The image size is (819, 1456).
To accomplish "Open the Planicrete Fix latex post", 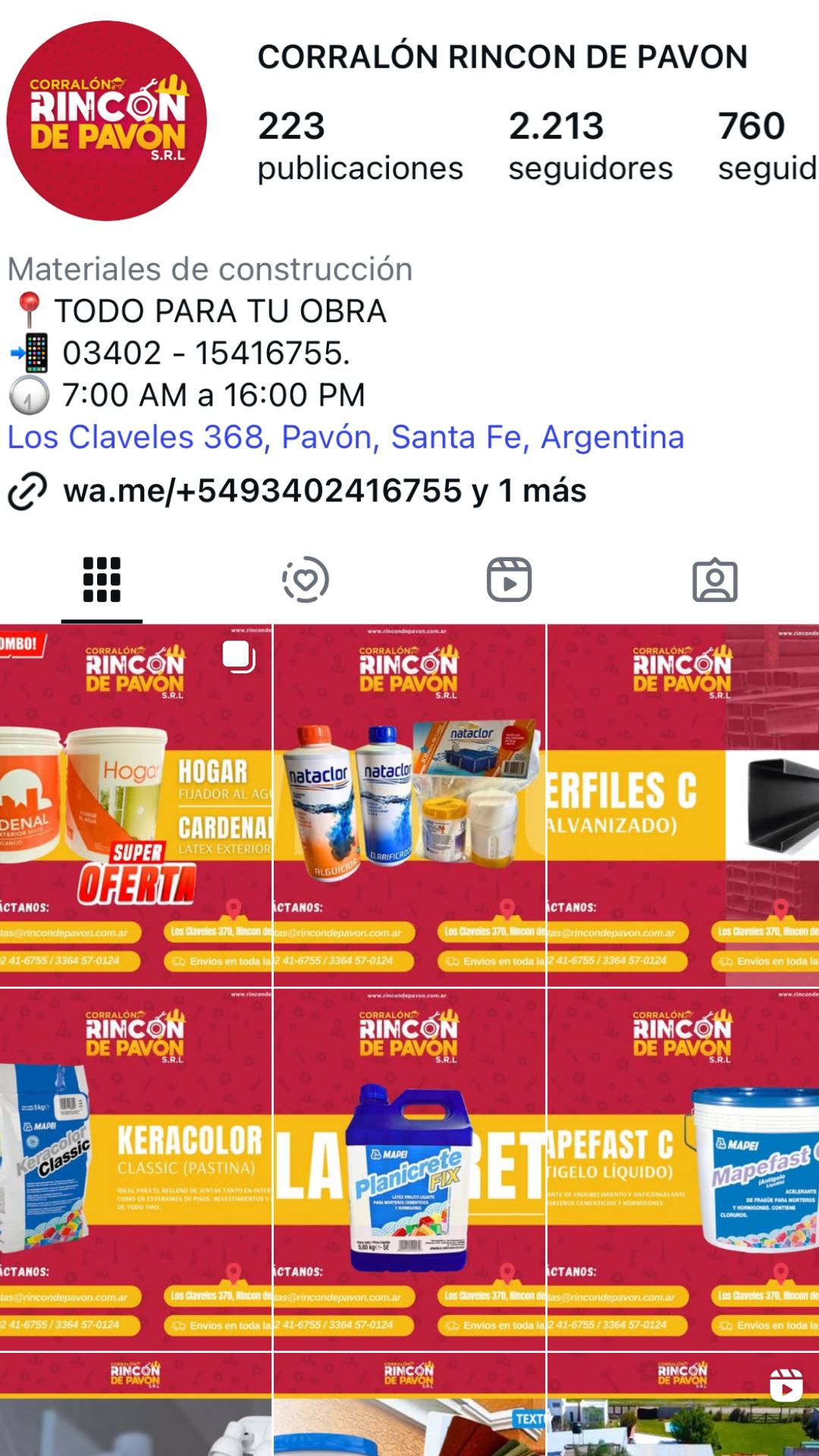I will click(x=409, y=1169).
